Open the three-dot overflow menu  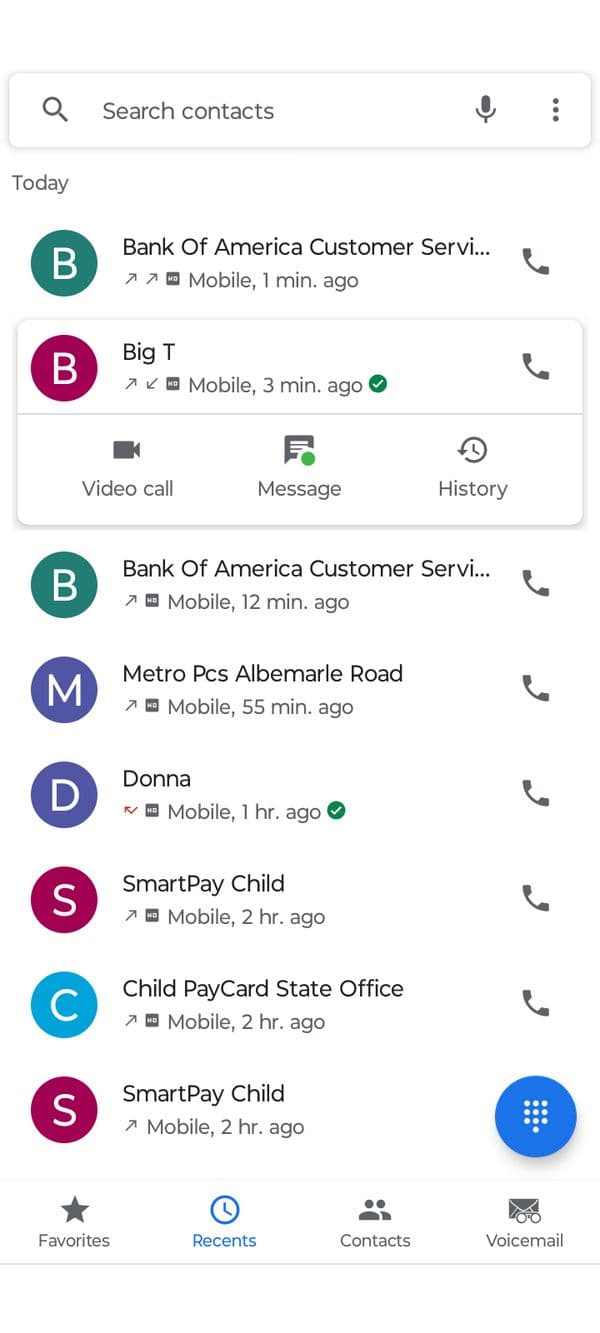pos(556,110)
